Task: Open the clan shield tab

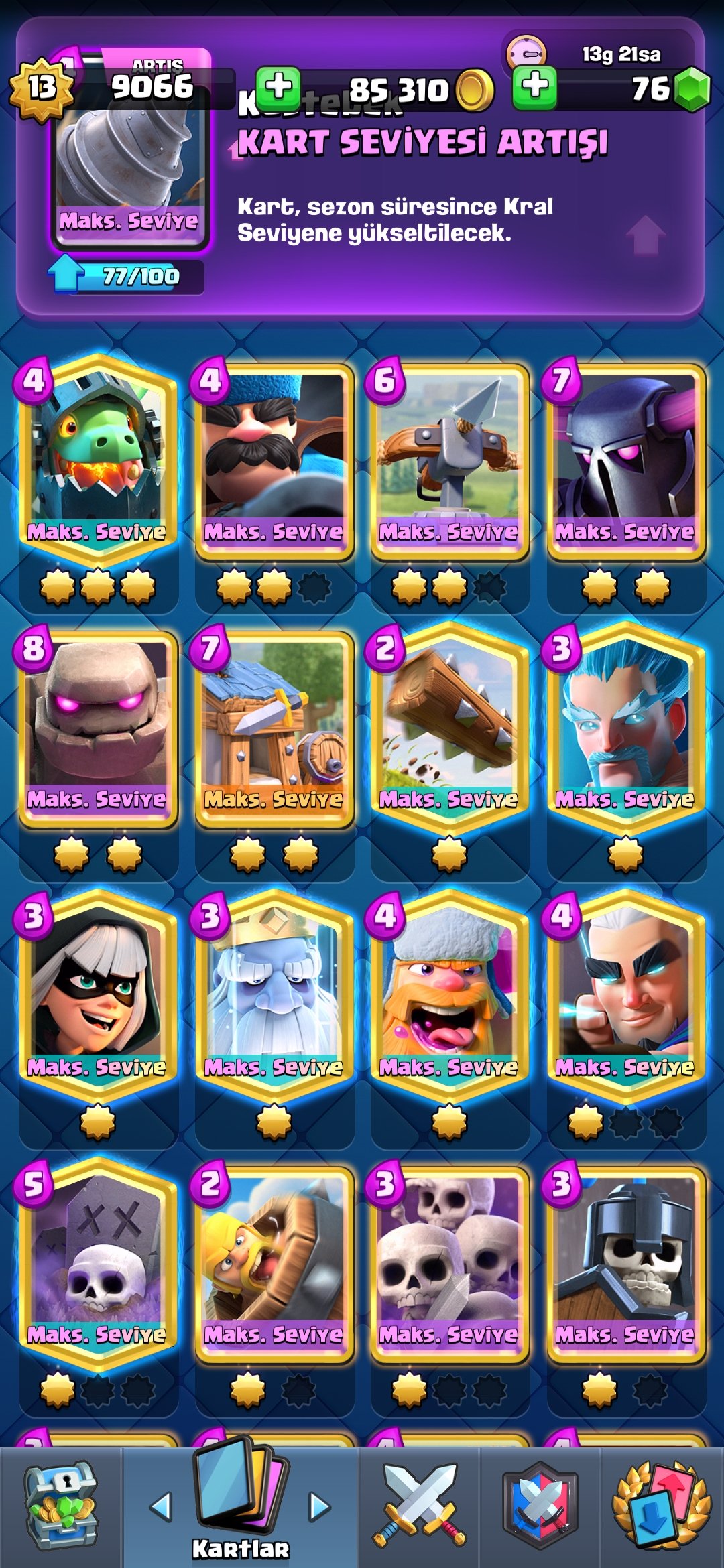Action: pos(540,1506)
